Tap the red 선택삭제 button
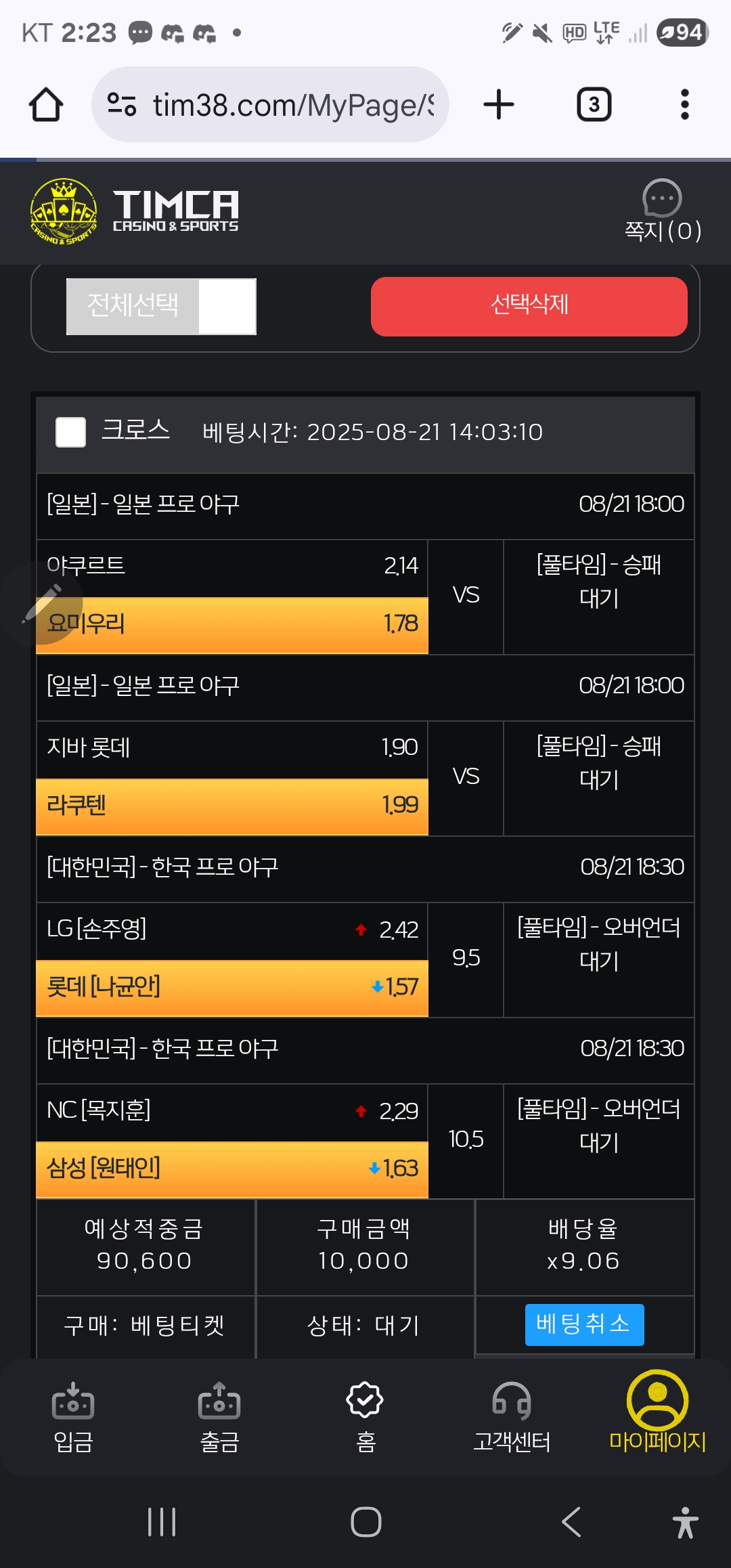This screenshot has height=1568, width=731. [x=529, y=307]
